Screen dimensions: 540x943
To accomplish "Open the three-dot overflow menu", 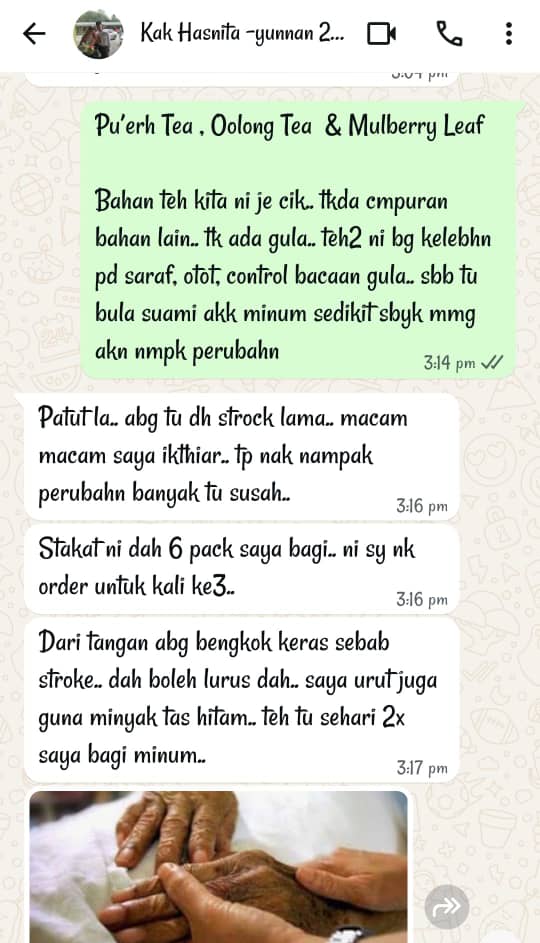I will pos(509,34).
